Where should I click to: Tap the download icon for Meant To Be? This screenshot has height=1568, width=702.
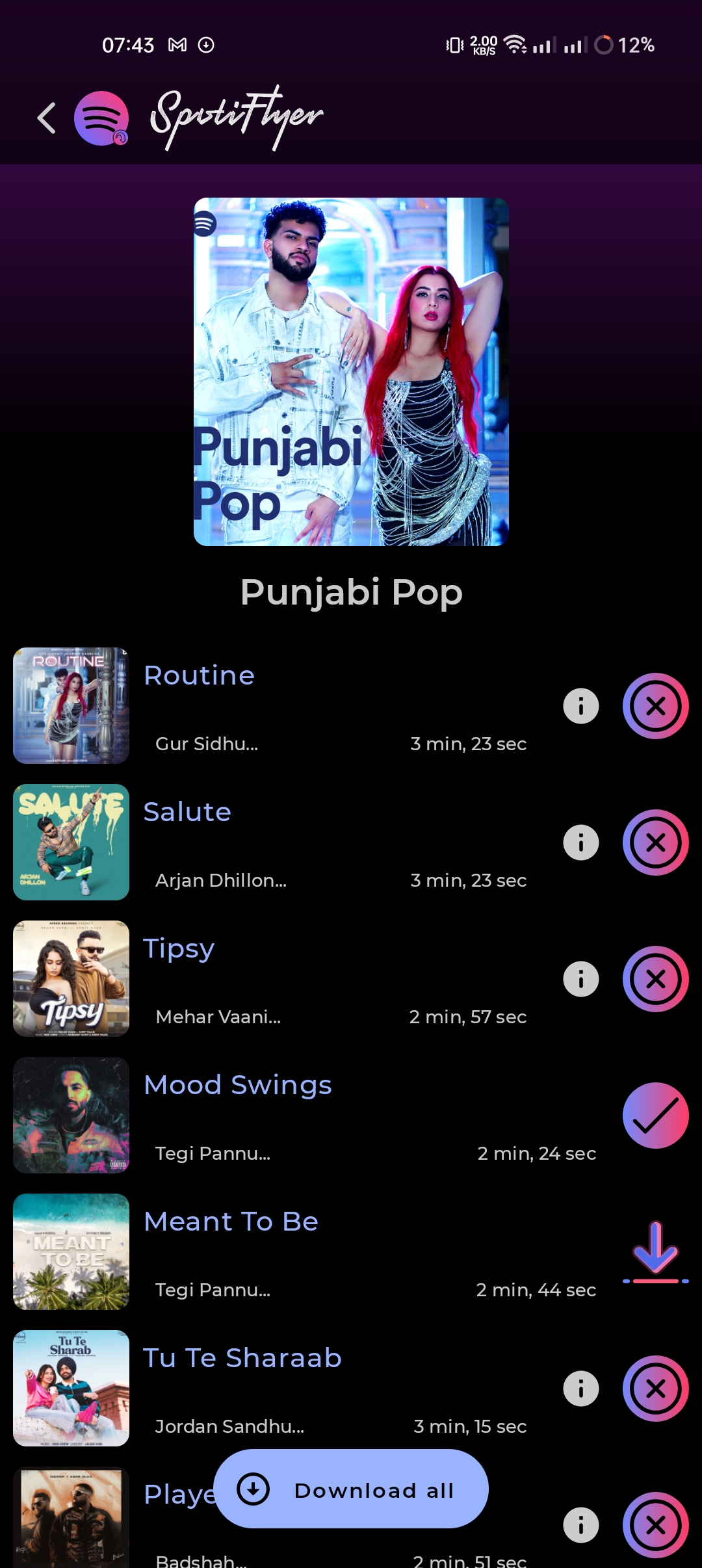click(655, 1251)
